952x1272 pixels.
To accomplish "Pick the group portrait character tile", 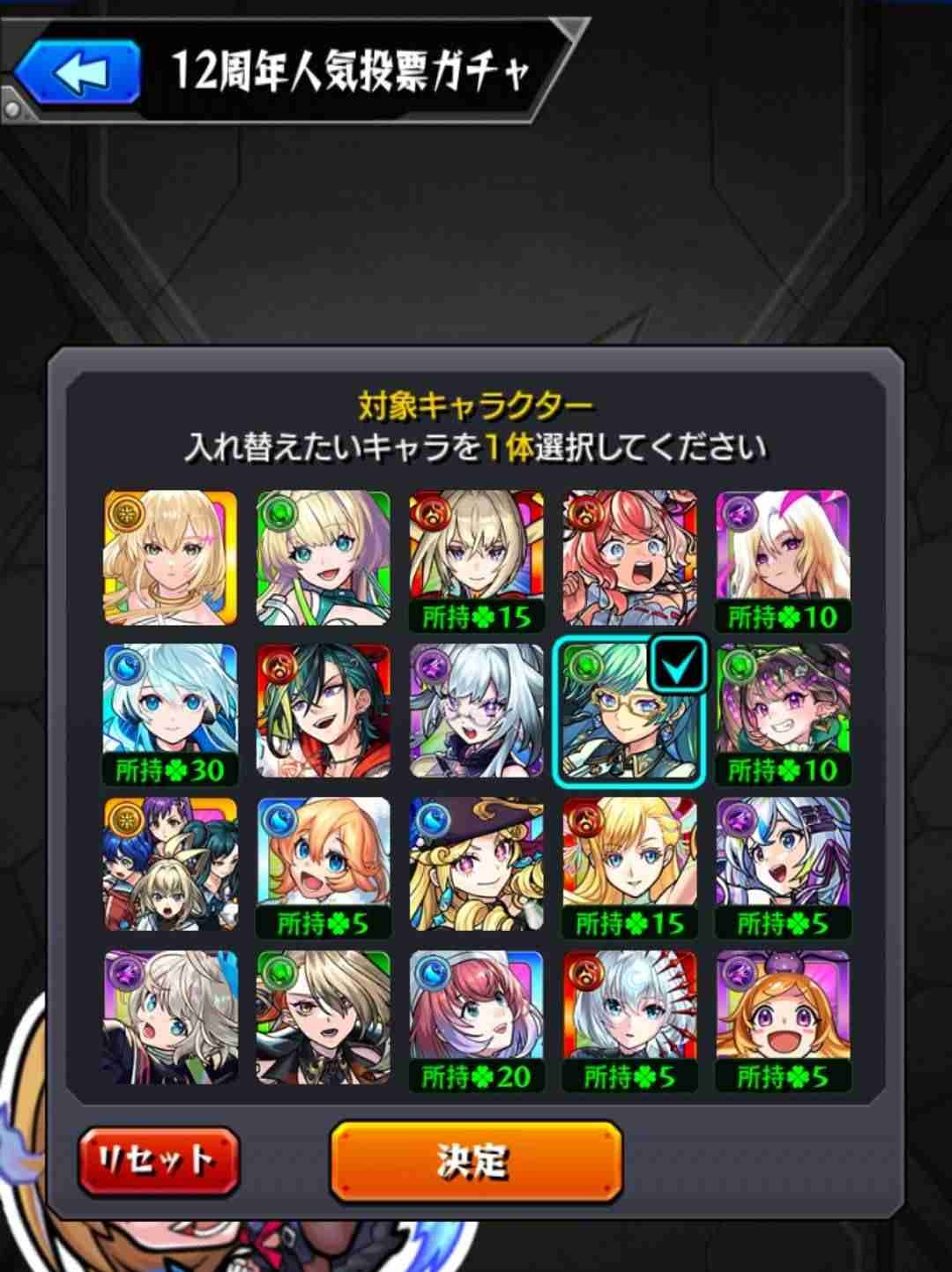I will 170,866.
